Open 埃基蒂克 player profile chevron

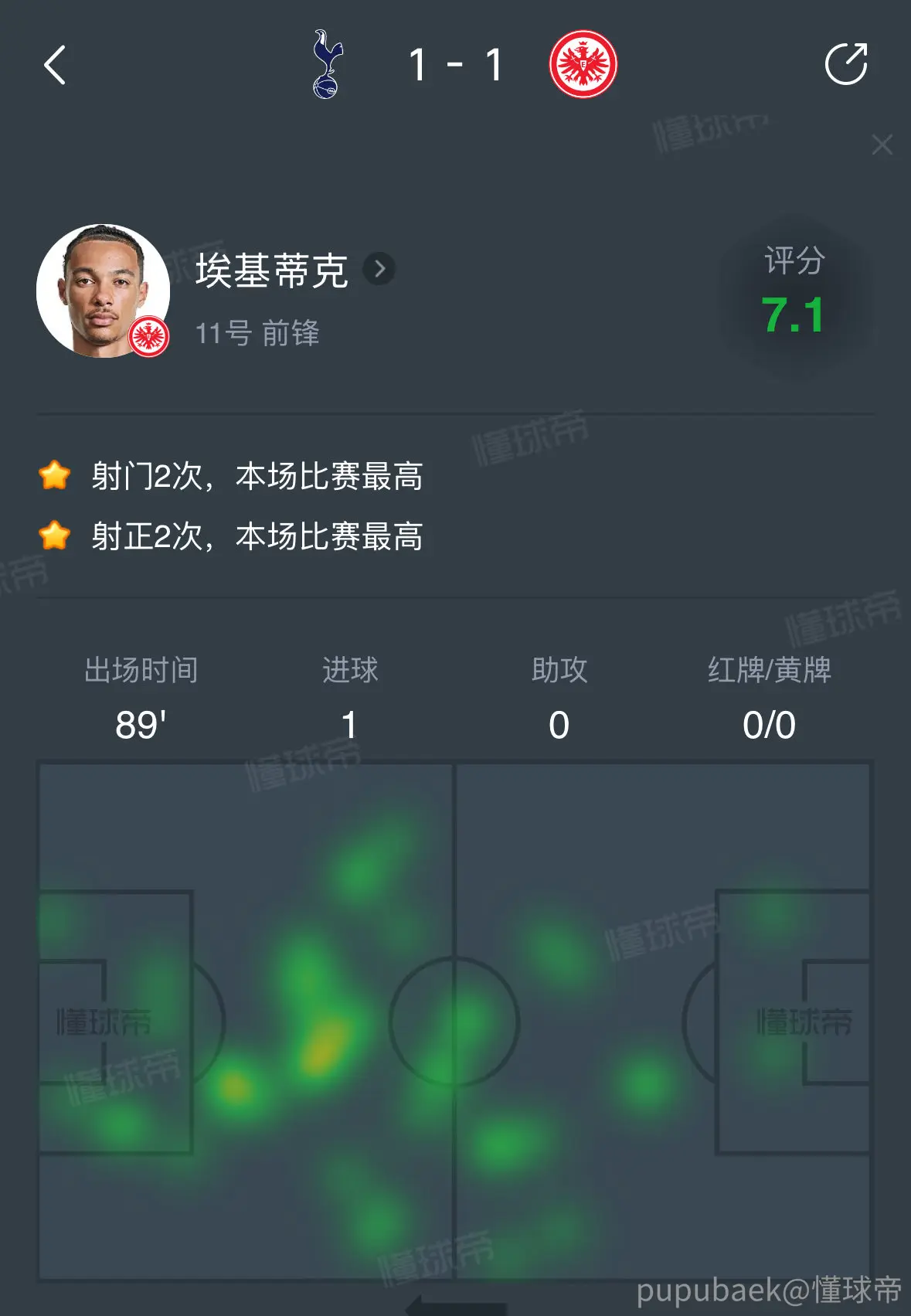tap(379, 269)
